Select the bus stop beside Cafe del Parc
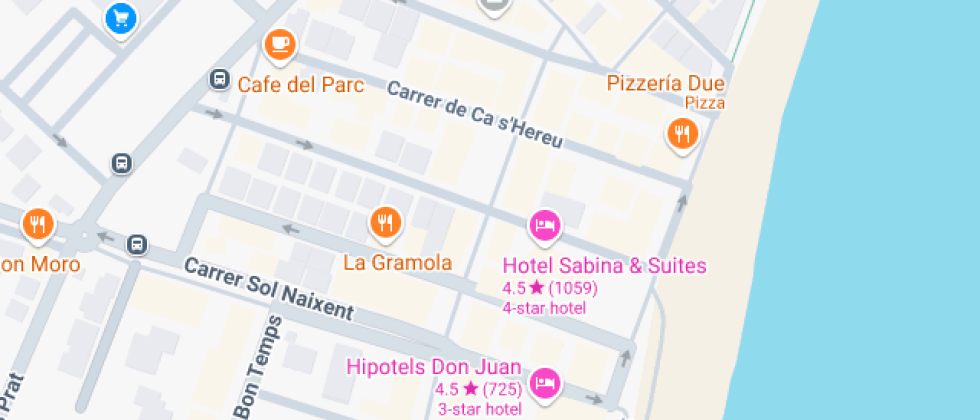Screen dimensions: 980x420 [x=219, y=80]
